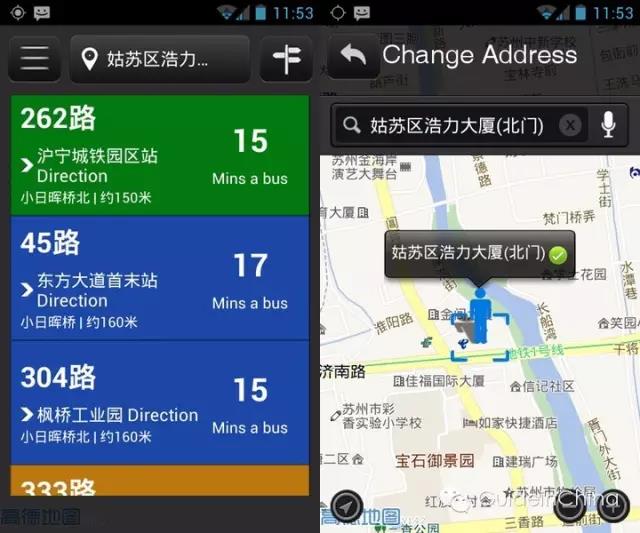The width and height of the screenshot is (640, 533).
Task: Open bus route 45路
Action: 160,277
